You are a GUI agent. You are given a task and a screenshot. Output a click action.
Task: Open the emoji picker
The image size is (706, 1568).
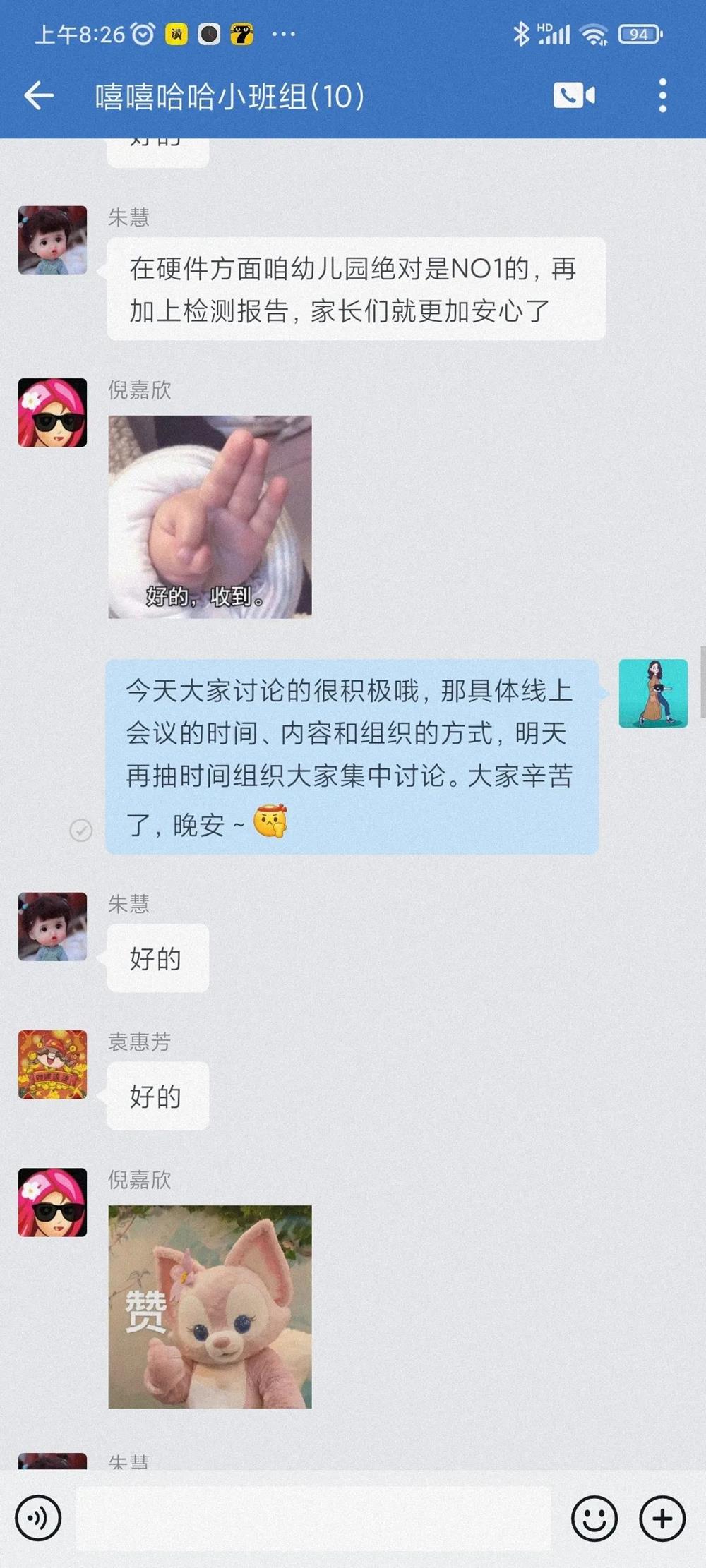click(x=594, y=1518)
